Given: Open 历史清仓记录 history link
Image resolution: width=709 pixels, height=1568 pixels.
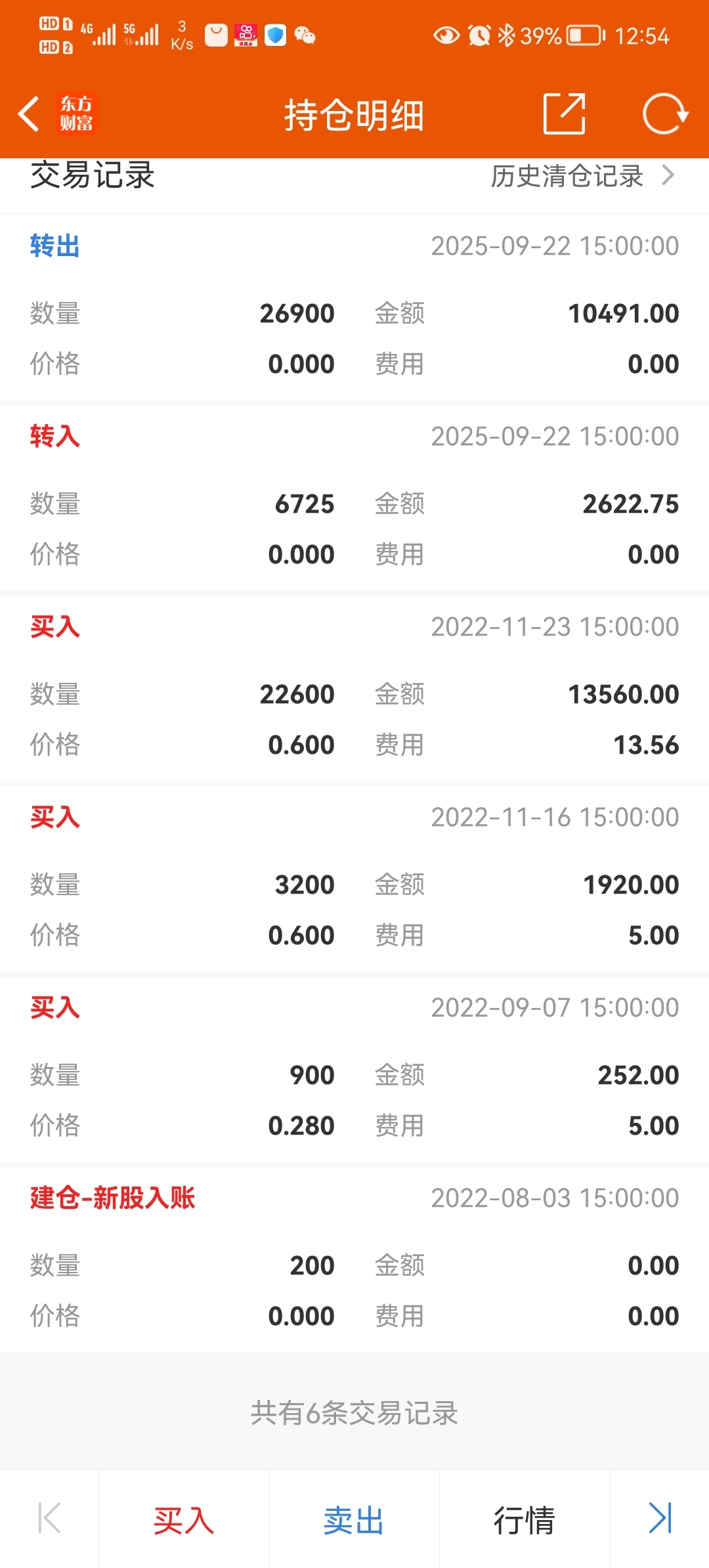Looking at the screenshot, I should (x=583, y=176).
